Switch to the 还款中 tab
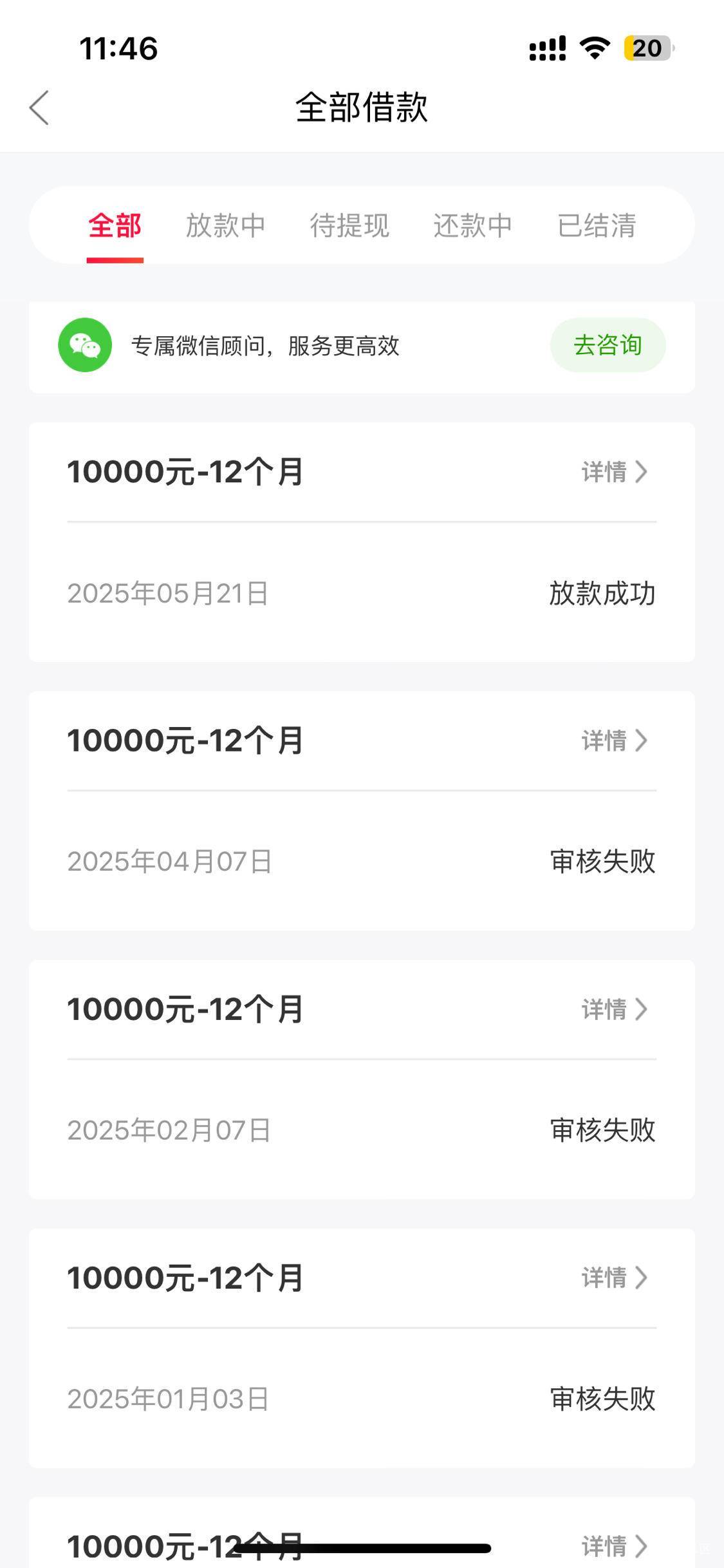The image size is (724, 1568). [473, 225]
